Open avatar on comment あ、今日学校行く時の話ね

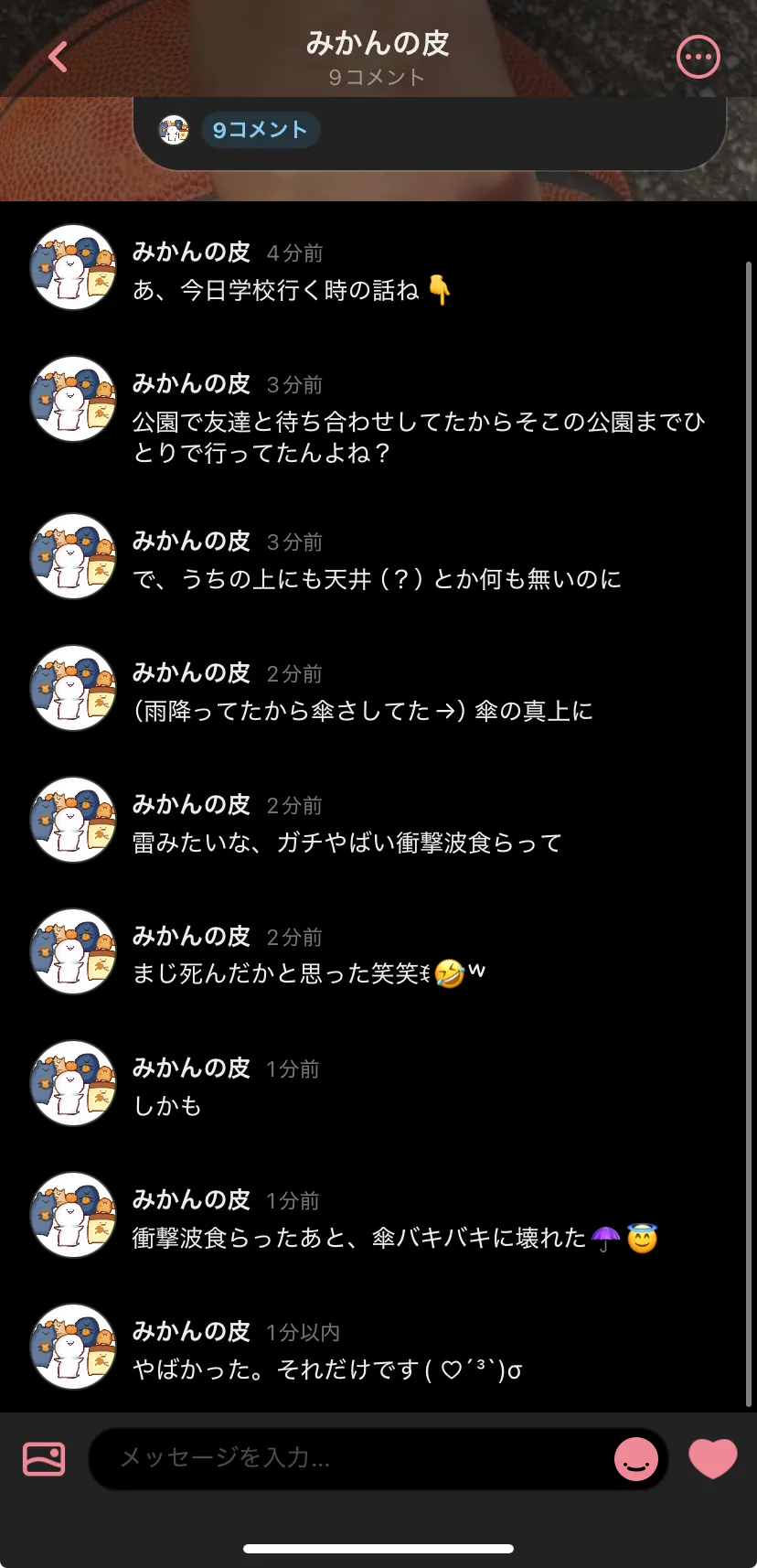tap(73, 267)
